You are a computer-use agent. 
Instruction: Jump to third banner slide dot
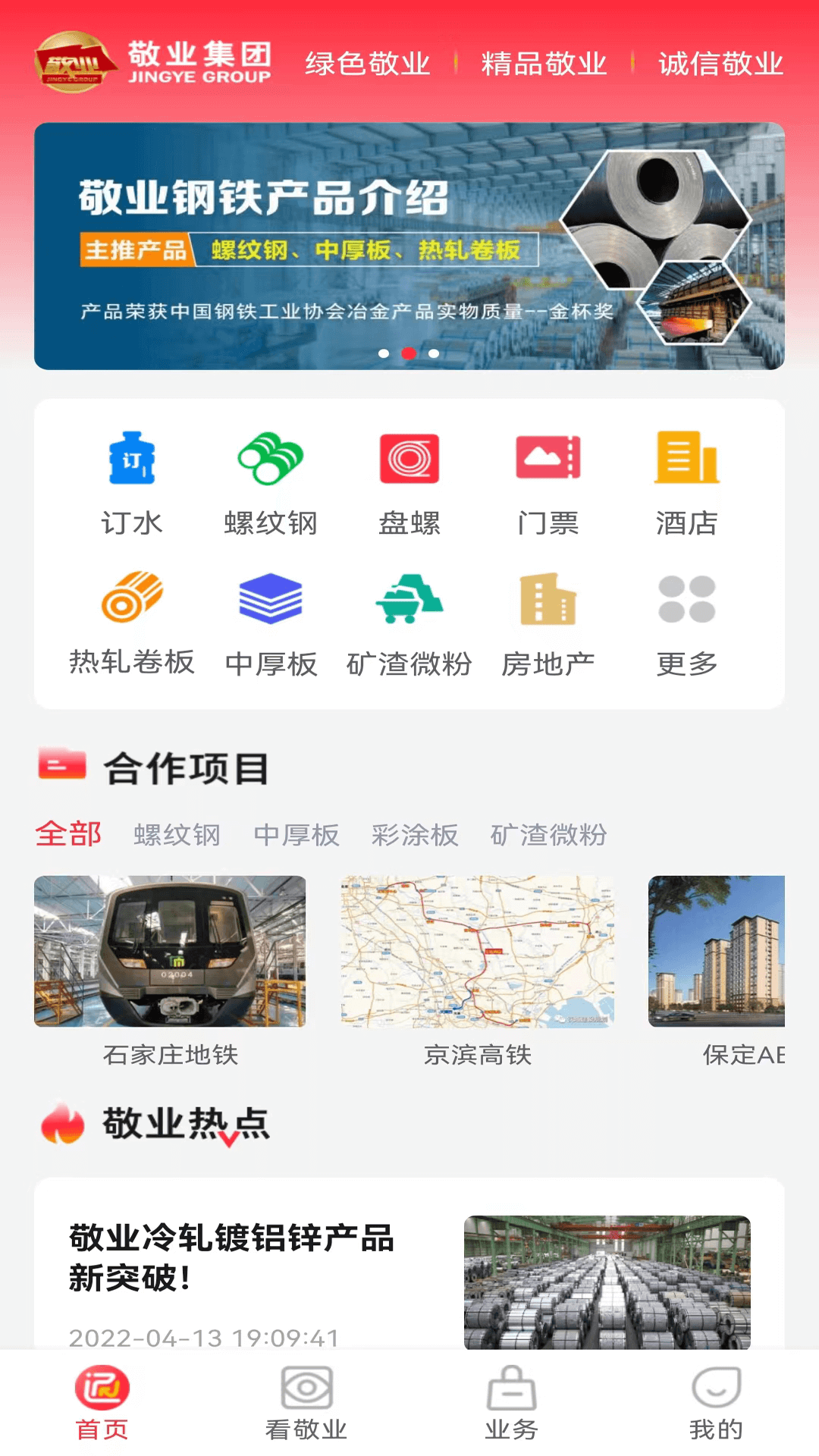pyautogui.click(x=433, y=352)
